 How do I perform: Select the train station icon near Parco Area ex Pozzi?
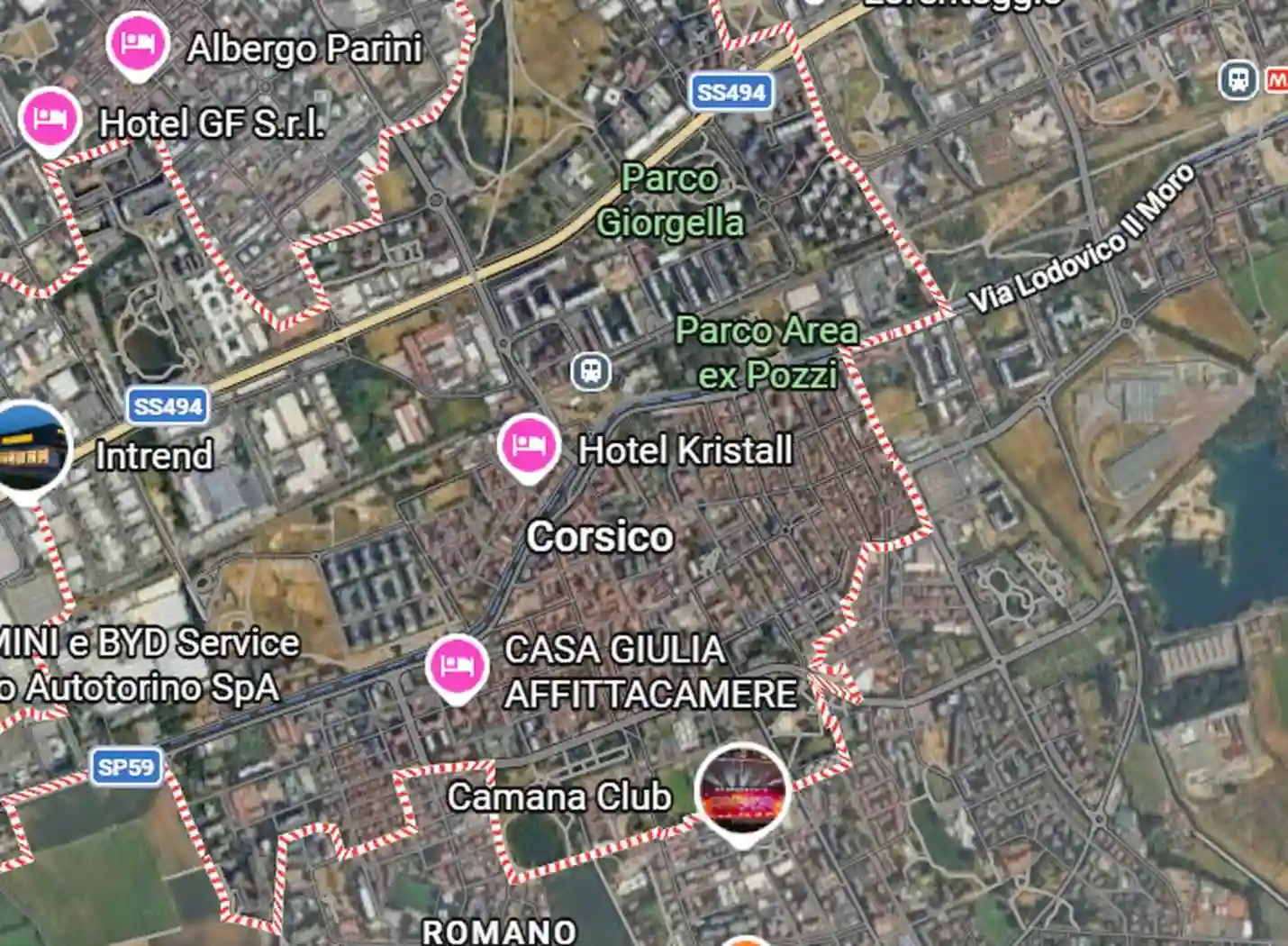tap(591, 371)
